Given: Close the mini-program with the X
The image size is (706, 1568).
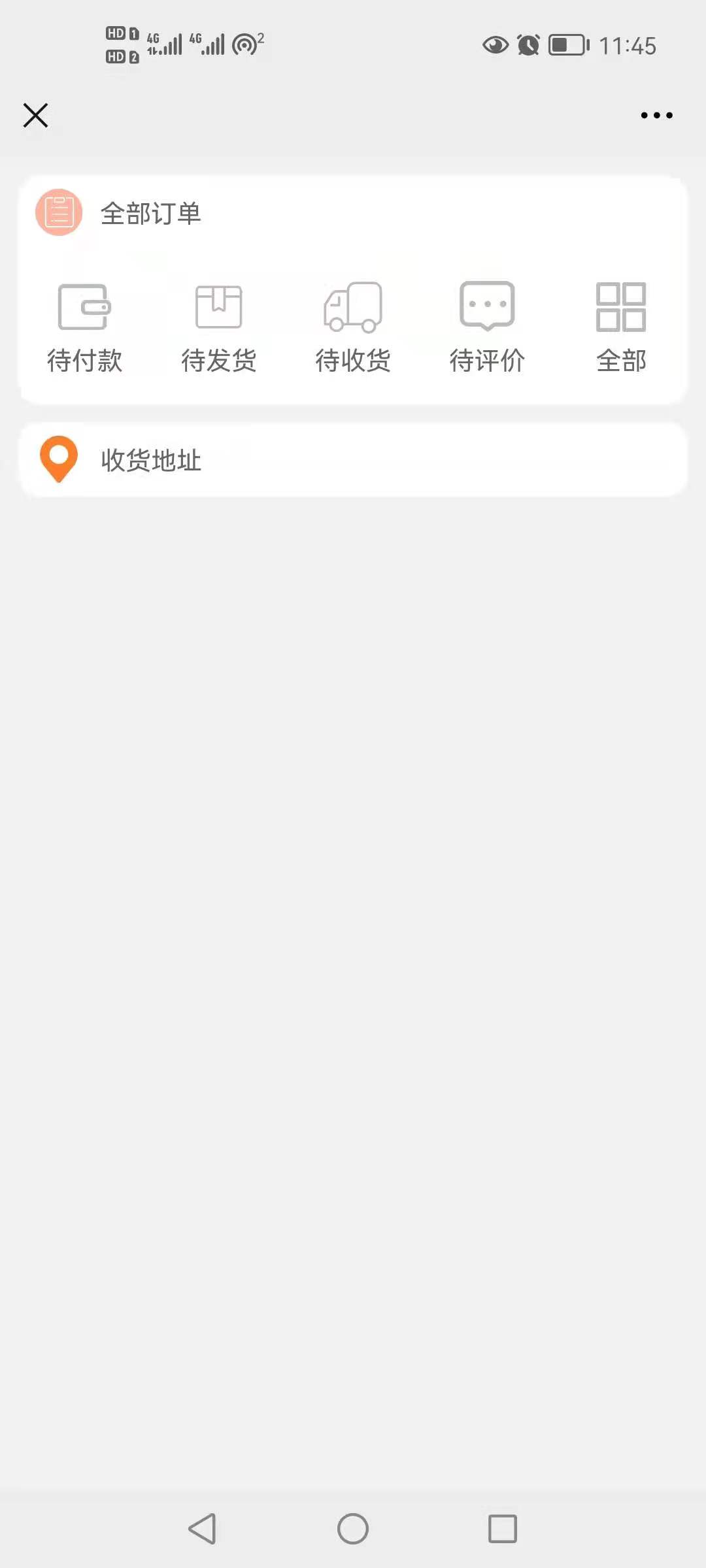Looking at the screenshot, I should pos(35,115).
